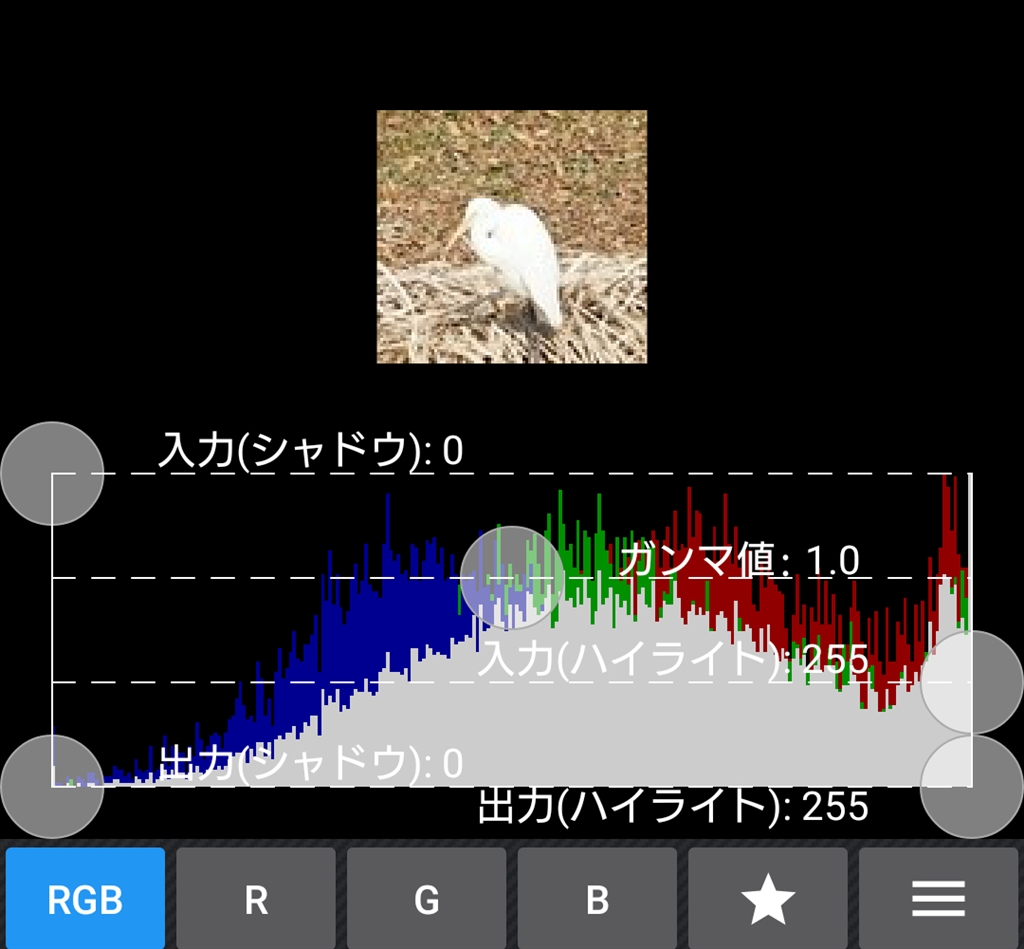Open the hamburger menu
Image resolution: width=1024 pixels, height=949 pixels.
[939, 898]
